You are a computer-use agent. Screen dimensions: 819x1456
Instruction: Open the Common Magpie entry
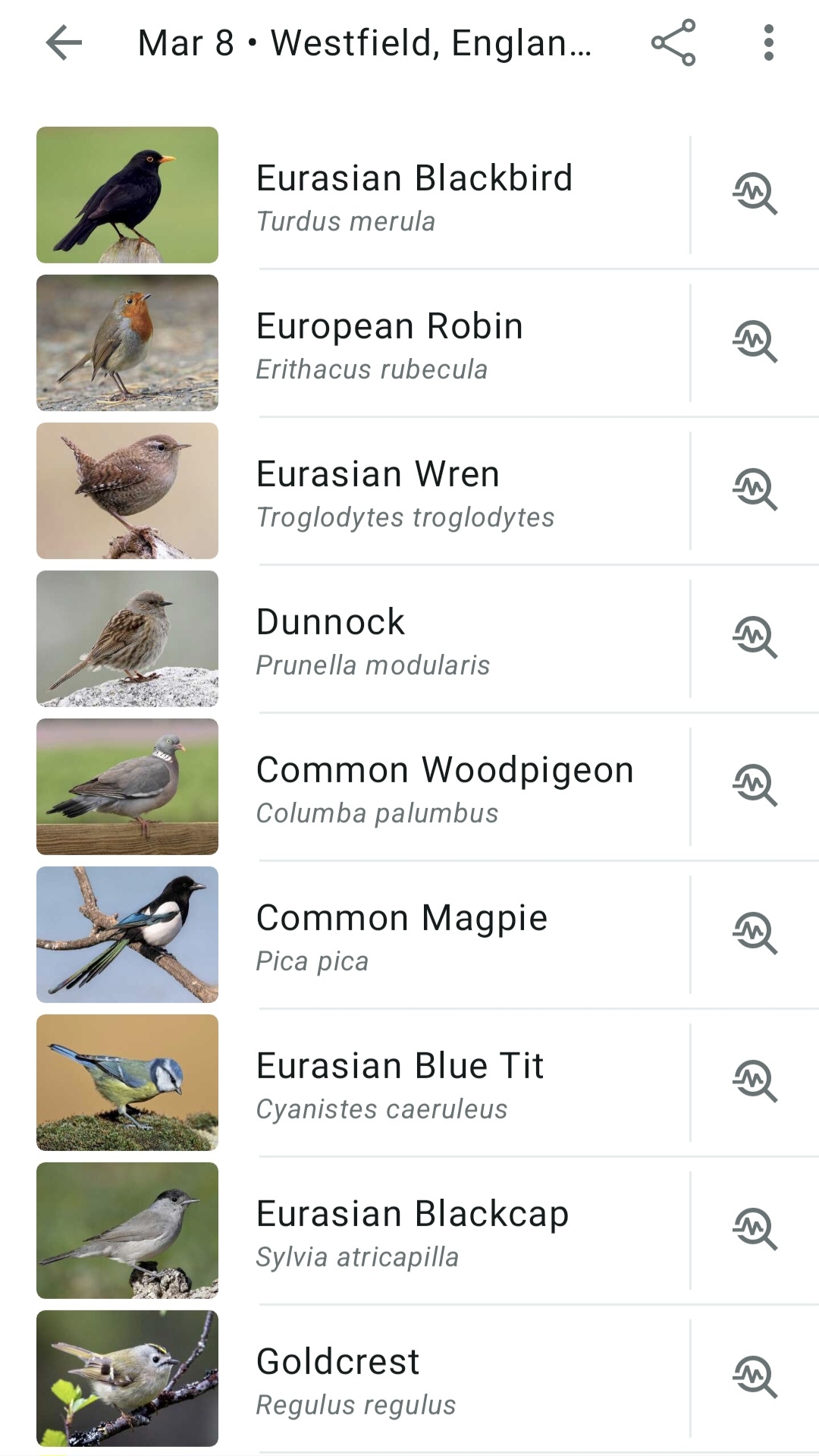click(402, 936)
